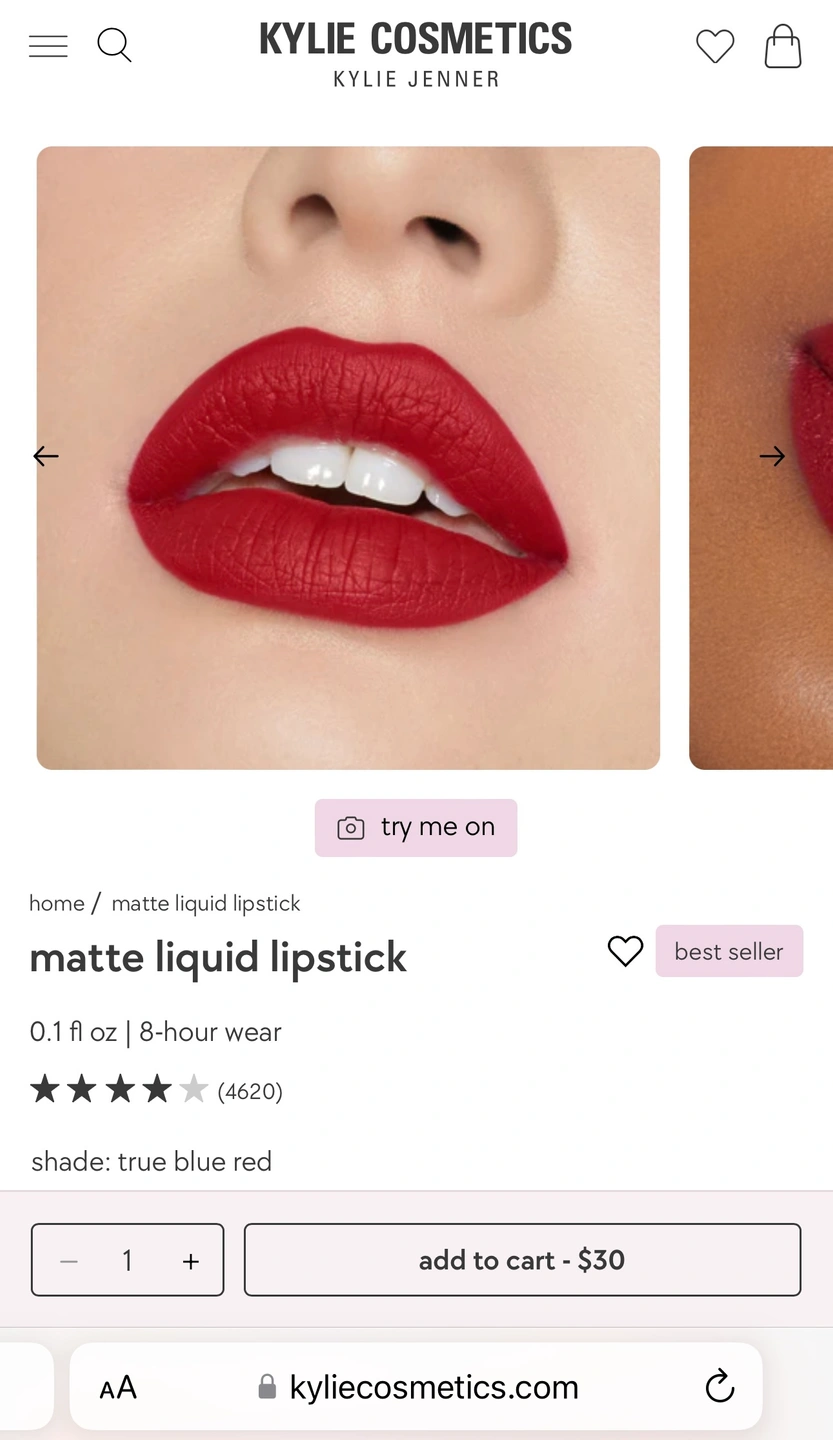
Task: View the wishlist from the header
Action: tap(715, 47)
